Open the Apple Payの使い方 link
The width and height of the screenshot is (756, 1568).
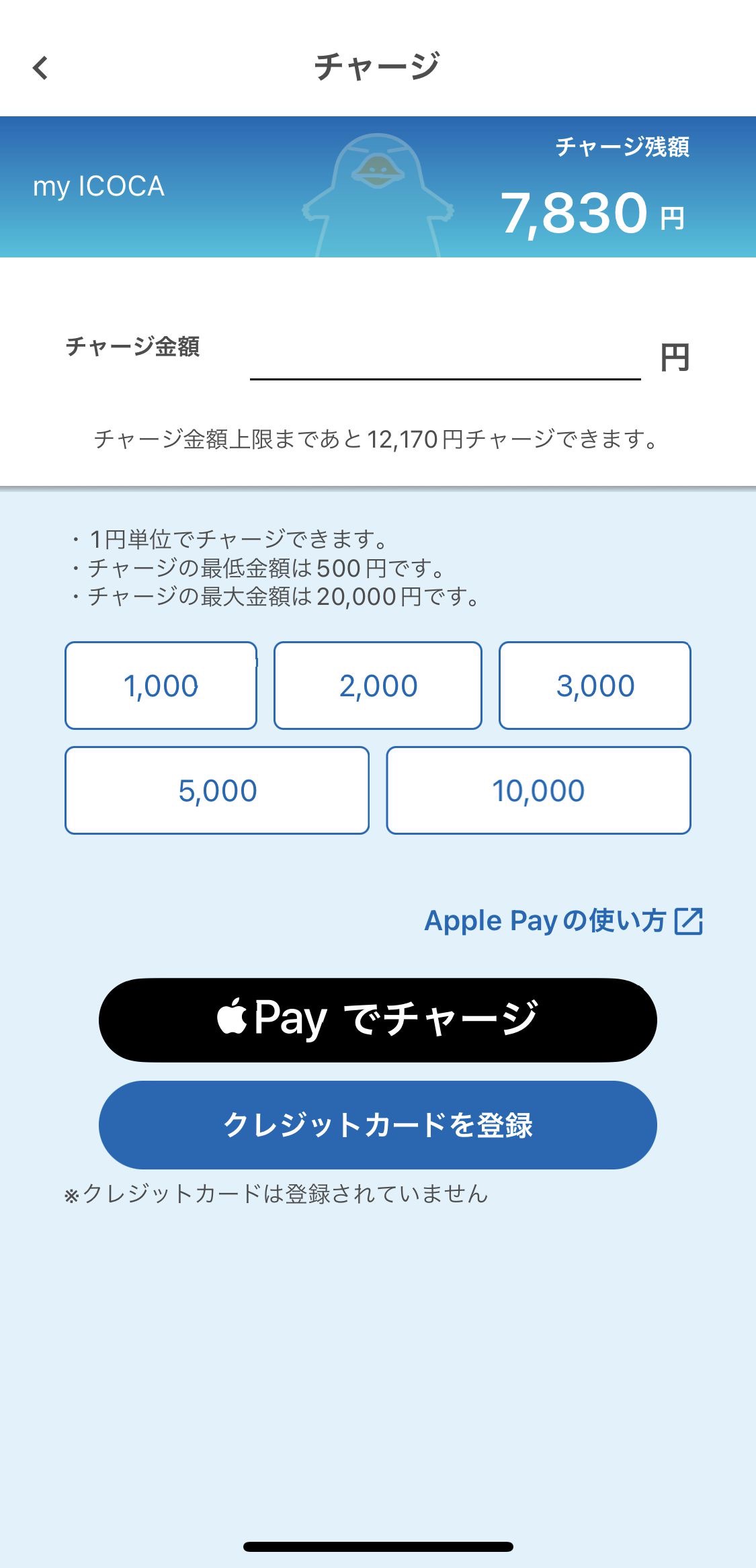click(x=563, y=921)
